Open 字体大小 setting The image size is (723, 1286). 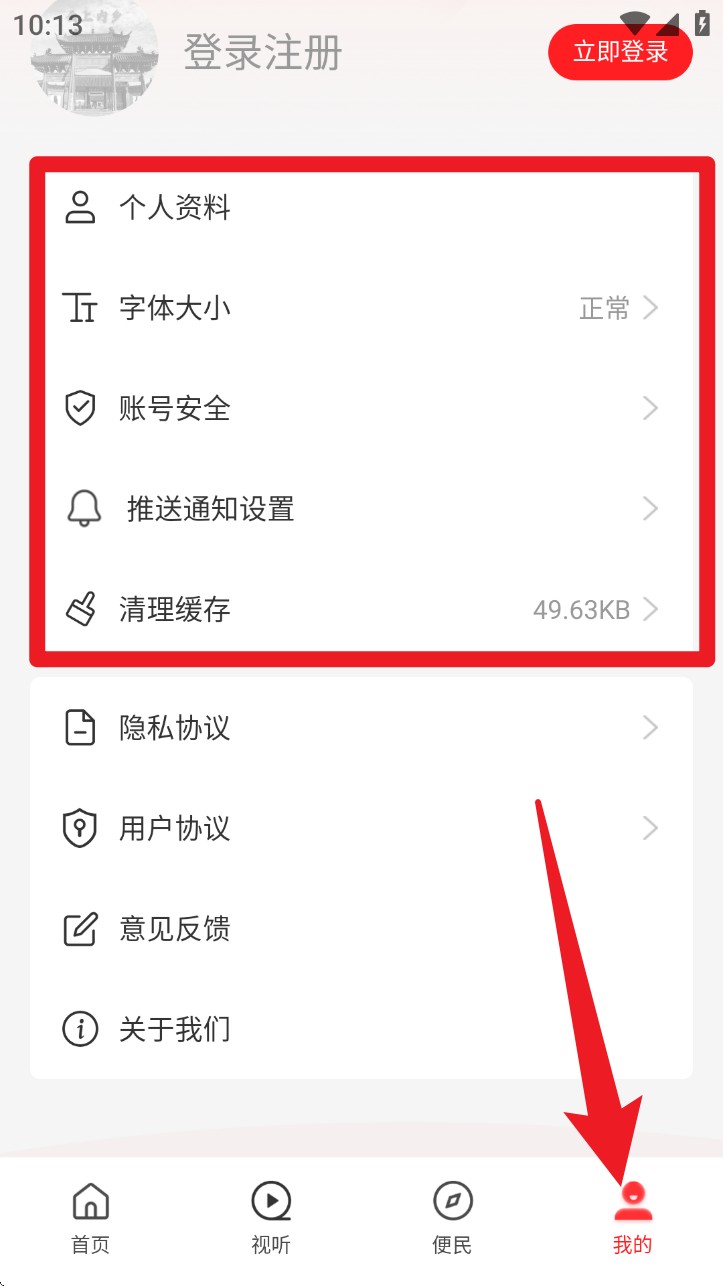(x=360, y=308)
